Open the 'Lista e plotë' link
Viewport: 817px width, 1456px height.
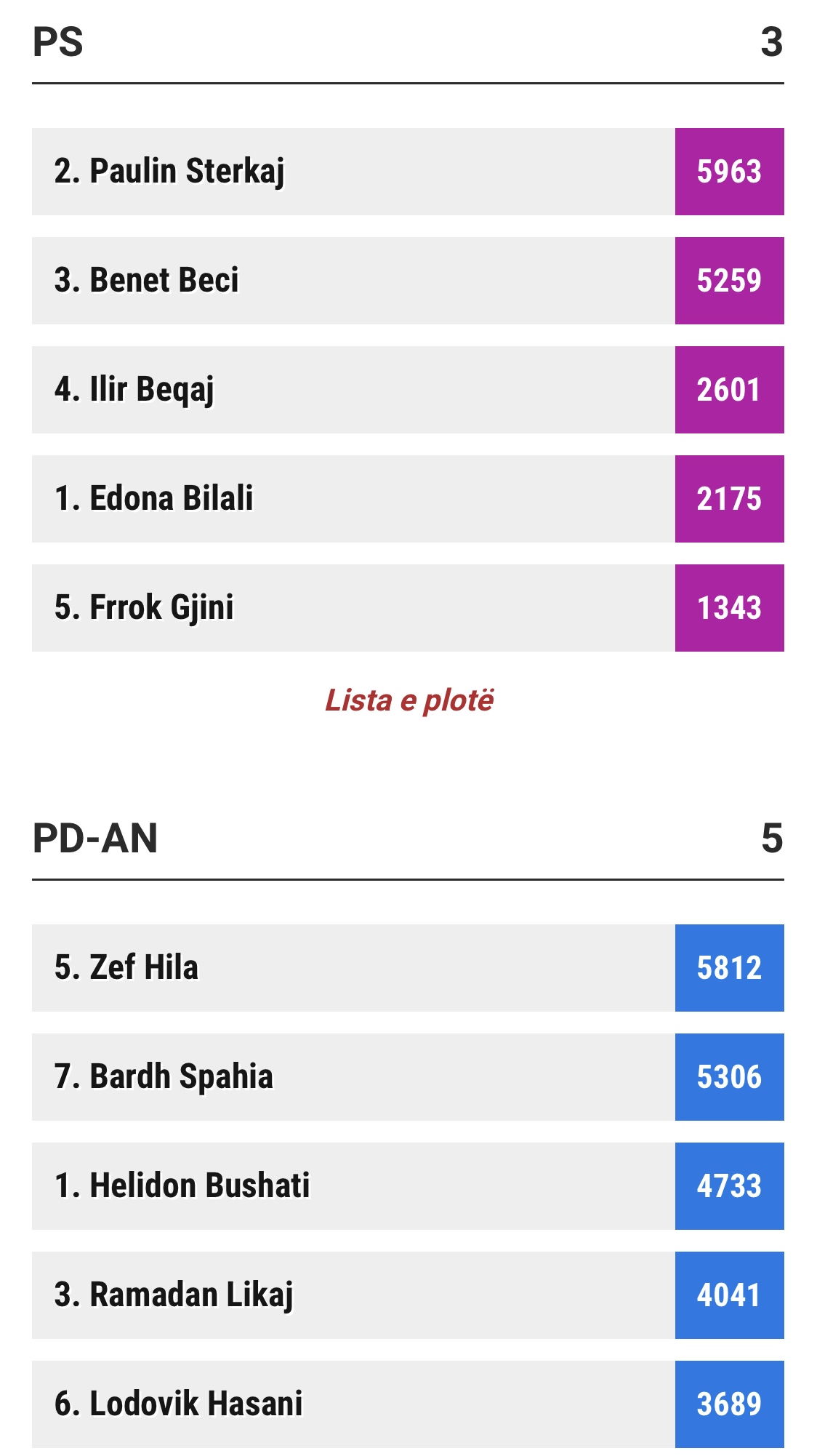point(408,700)
